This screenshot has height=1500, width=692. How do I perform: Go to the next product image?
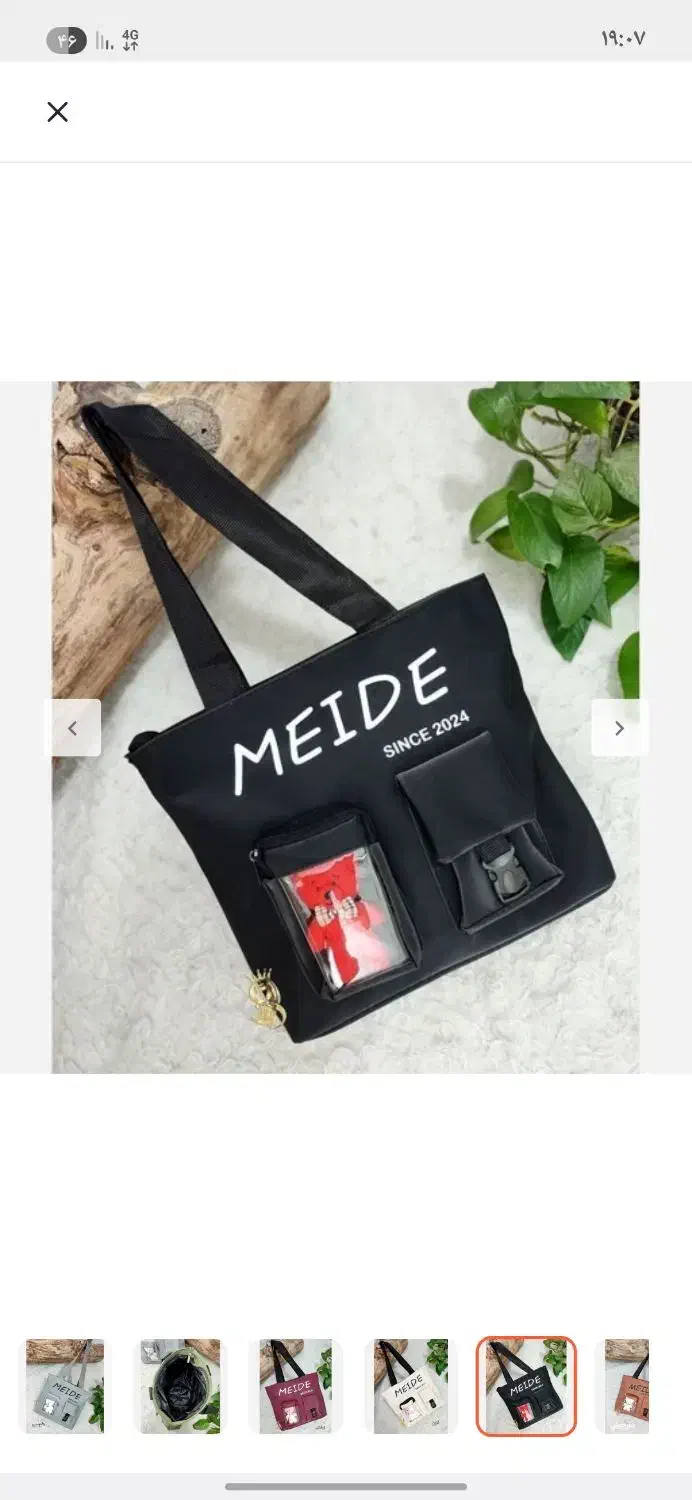click(x=619, y=728)
